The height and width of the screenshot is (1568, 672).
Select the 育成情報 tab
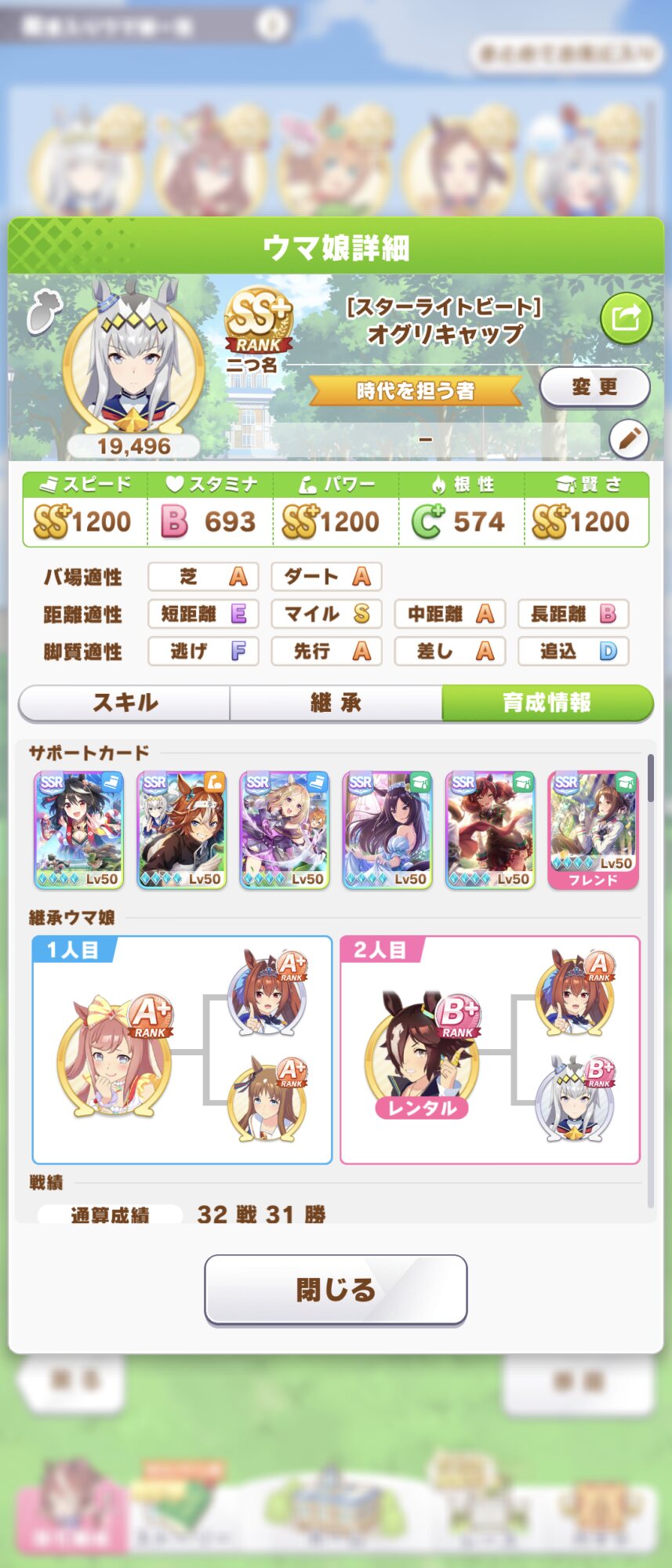click(x=547, y=702)
